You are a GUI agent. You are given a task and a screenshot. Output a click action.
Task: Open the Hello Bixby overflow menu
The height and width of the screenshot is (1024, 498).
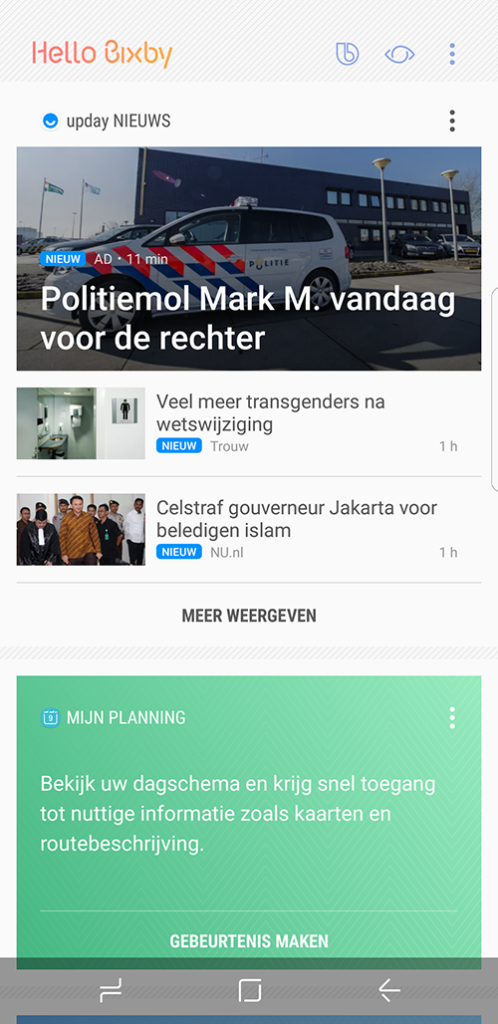point(452,54)
